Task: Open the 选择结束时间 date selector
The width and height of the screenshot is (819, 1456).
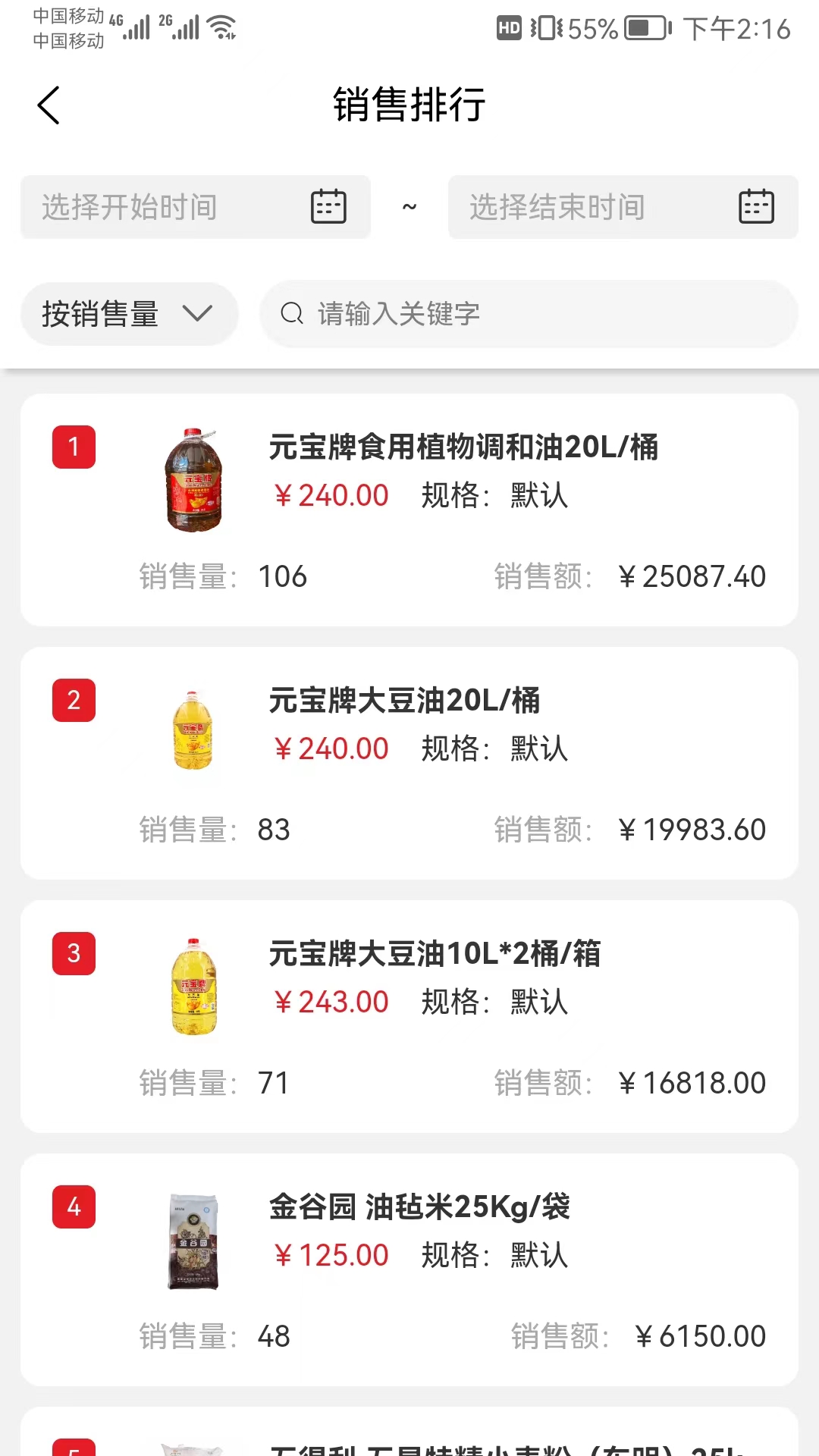Action: [x=576, y=206]
